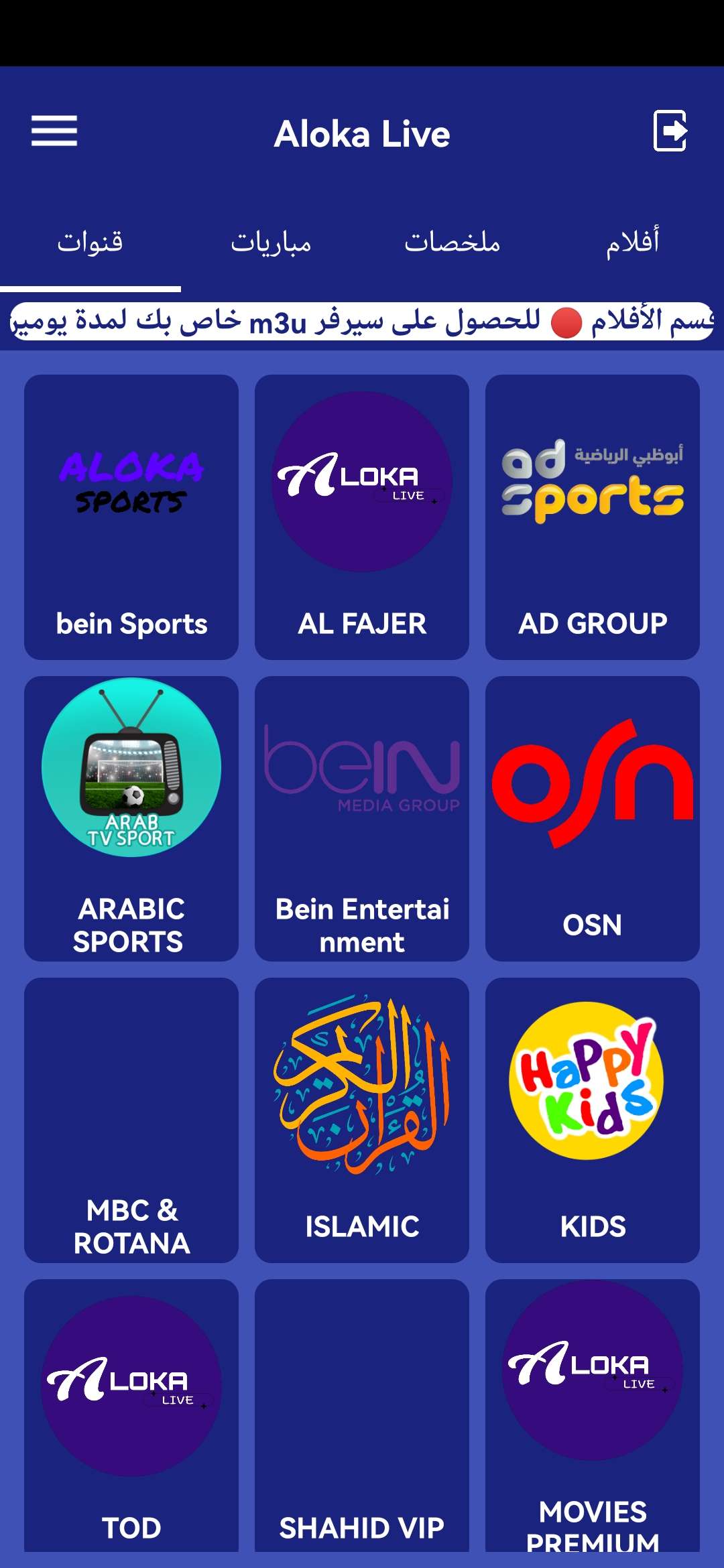The height and width of the screenshot is (1568, 724).
Task: Open the Bein Entertainment category
Action: [362, 818]
